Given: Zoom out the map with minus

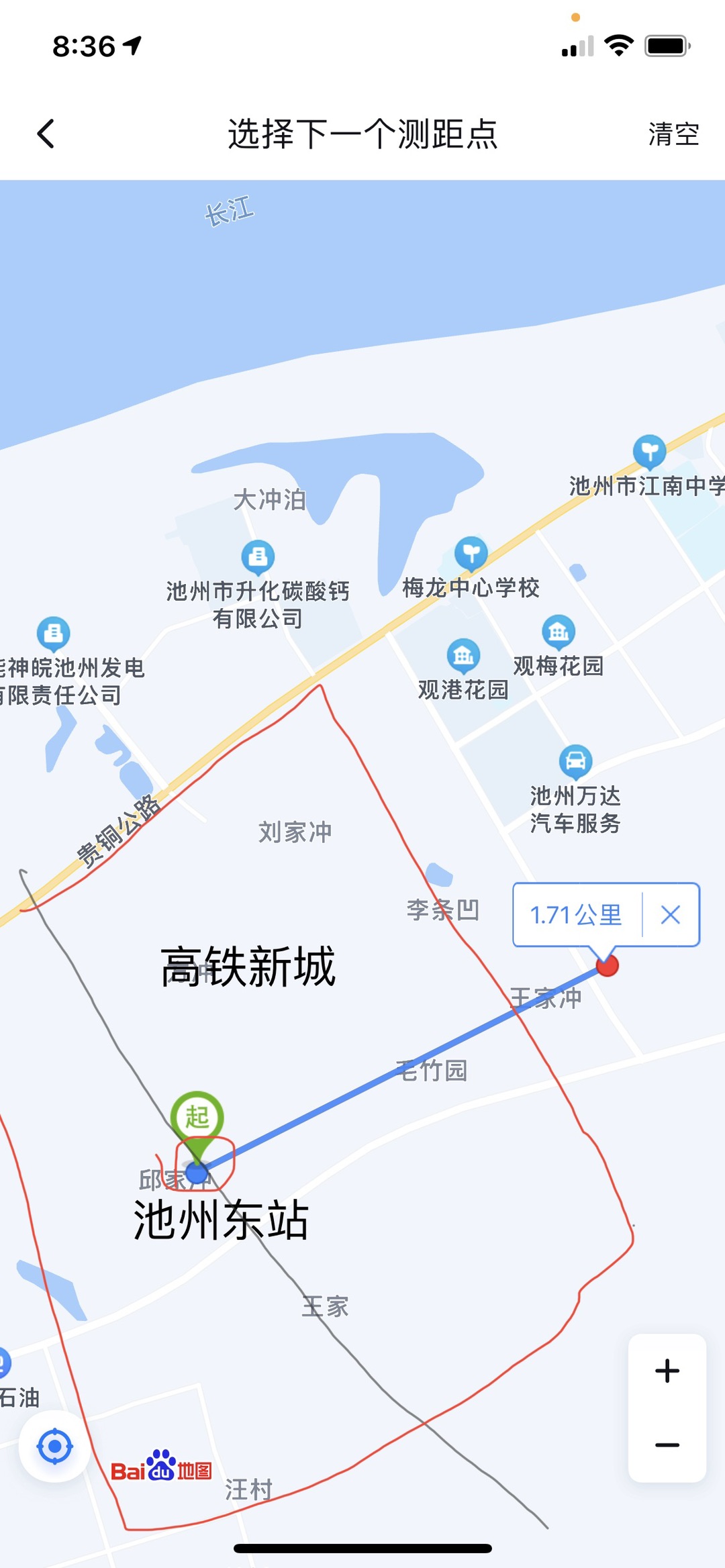Looking at the screenshot, I should 667,1445.
